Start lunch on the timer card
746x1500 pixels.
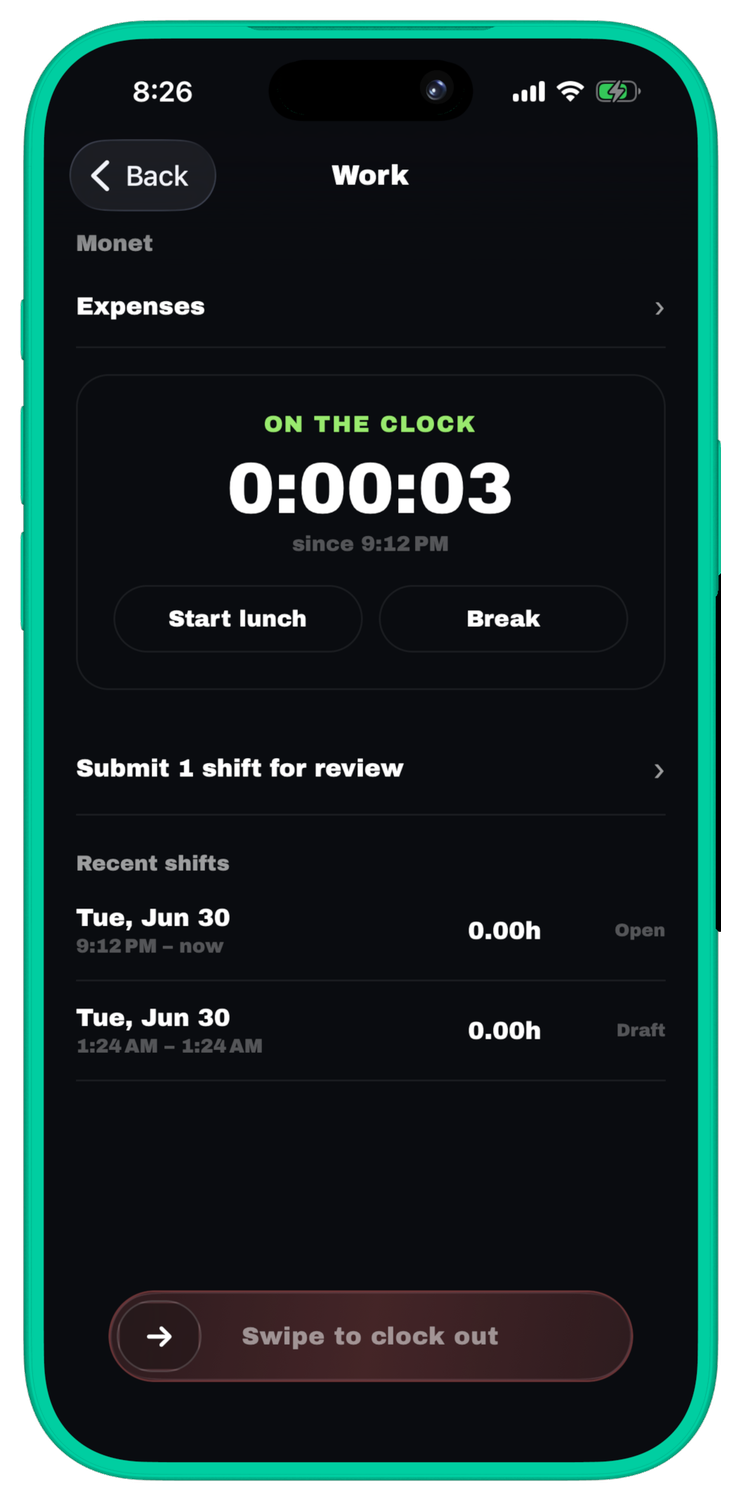[x=238, y=619]
